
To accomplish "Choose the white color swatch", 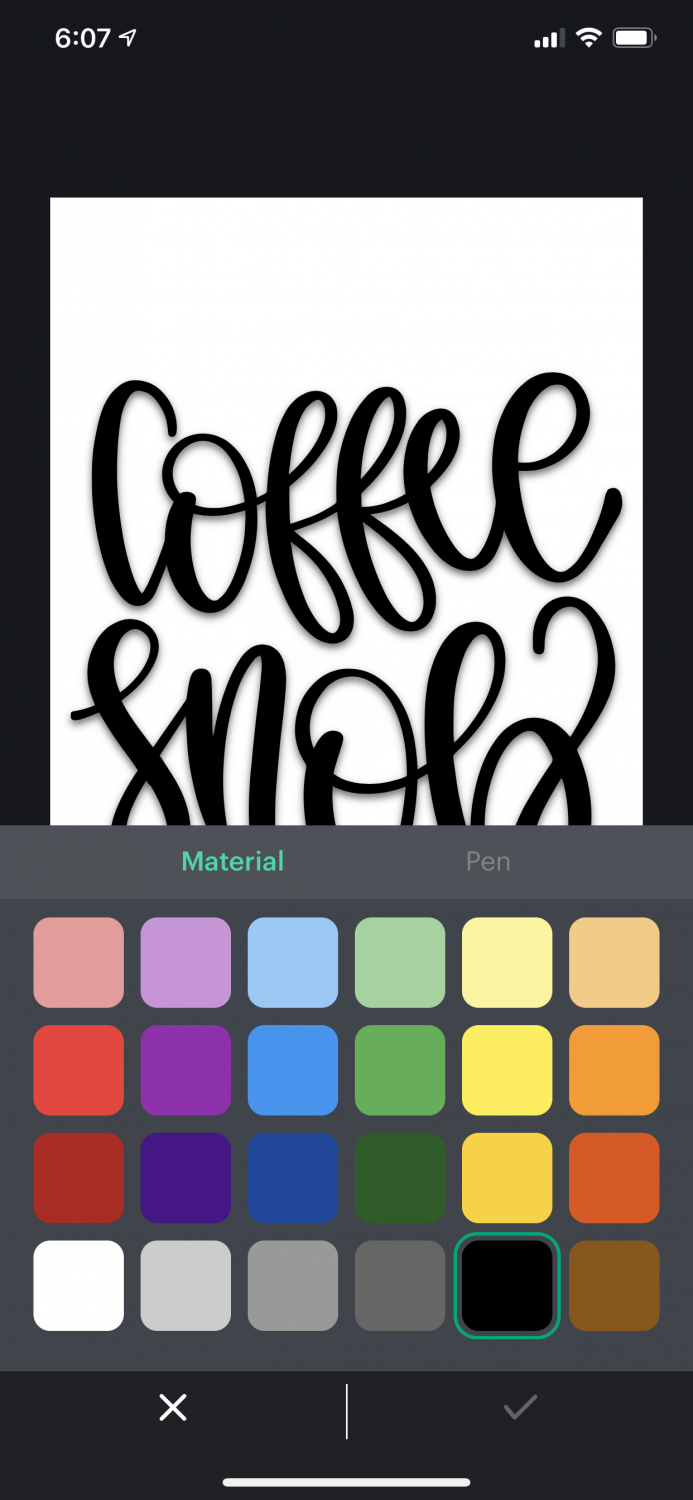I will click(79, 1286).
